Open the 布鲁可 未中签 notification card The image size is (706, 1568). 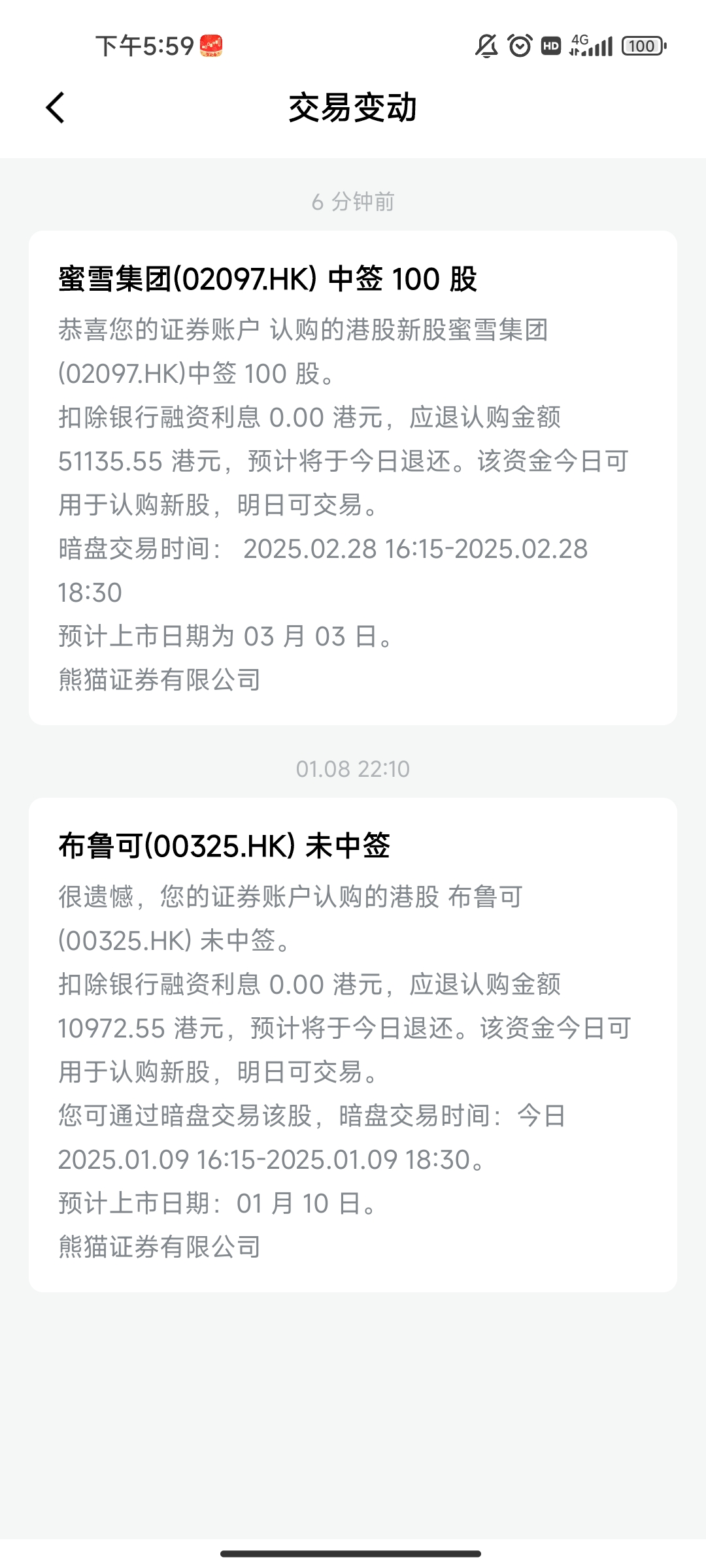[353, 1044]
